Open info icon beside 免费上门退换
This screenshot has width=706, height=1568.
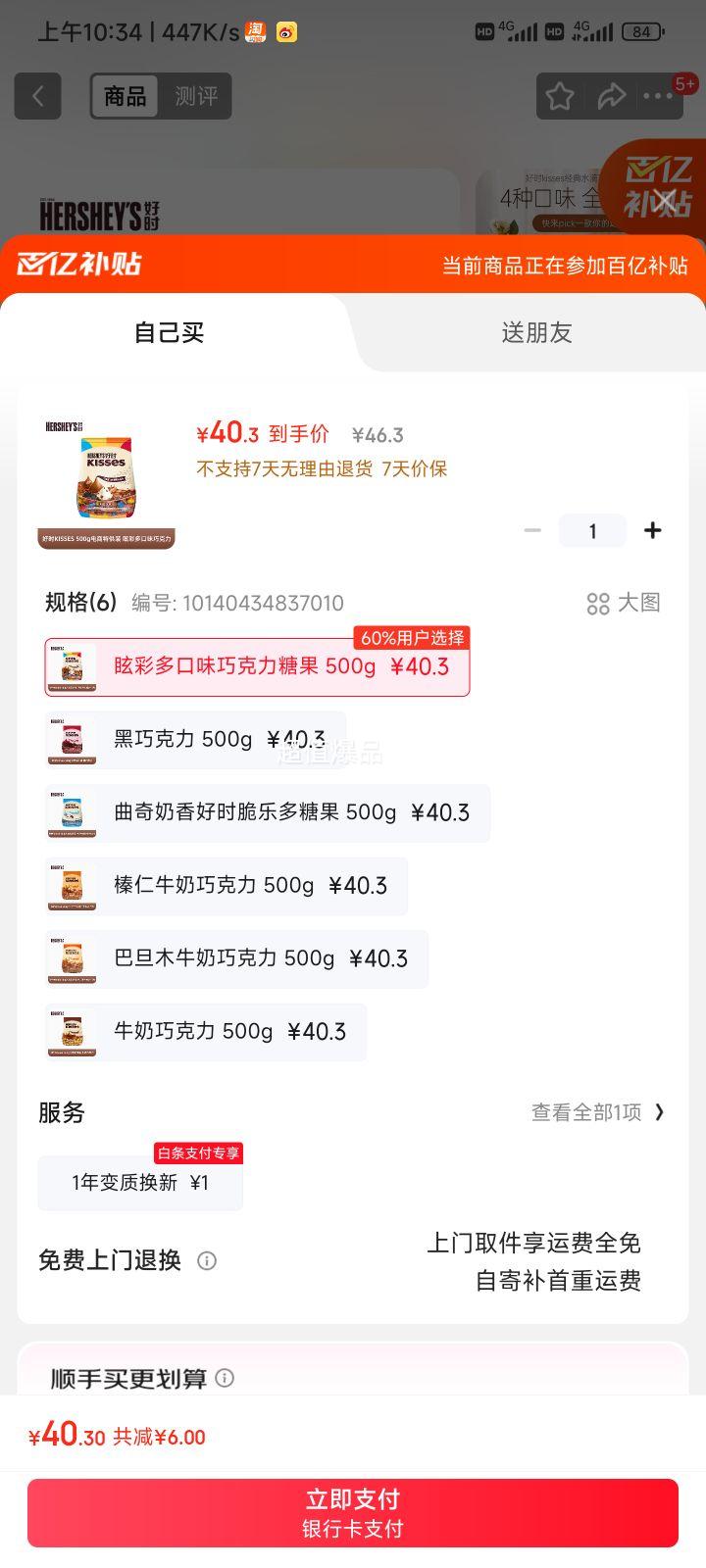(207, 1261)
